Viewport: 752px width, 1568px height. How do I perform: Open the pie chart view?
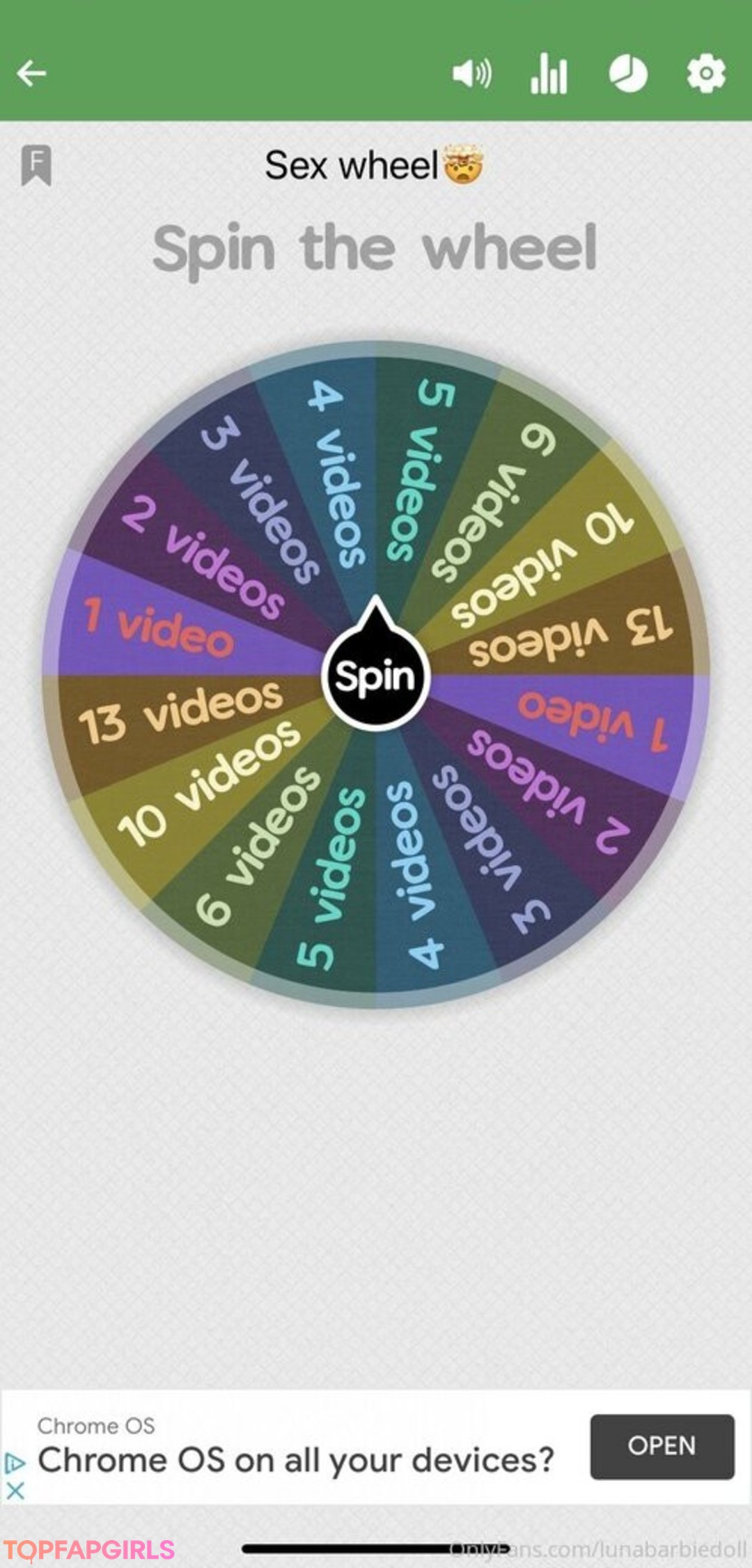click(x=628, y=73)
